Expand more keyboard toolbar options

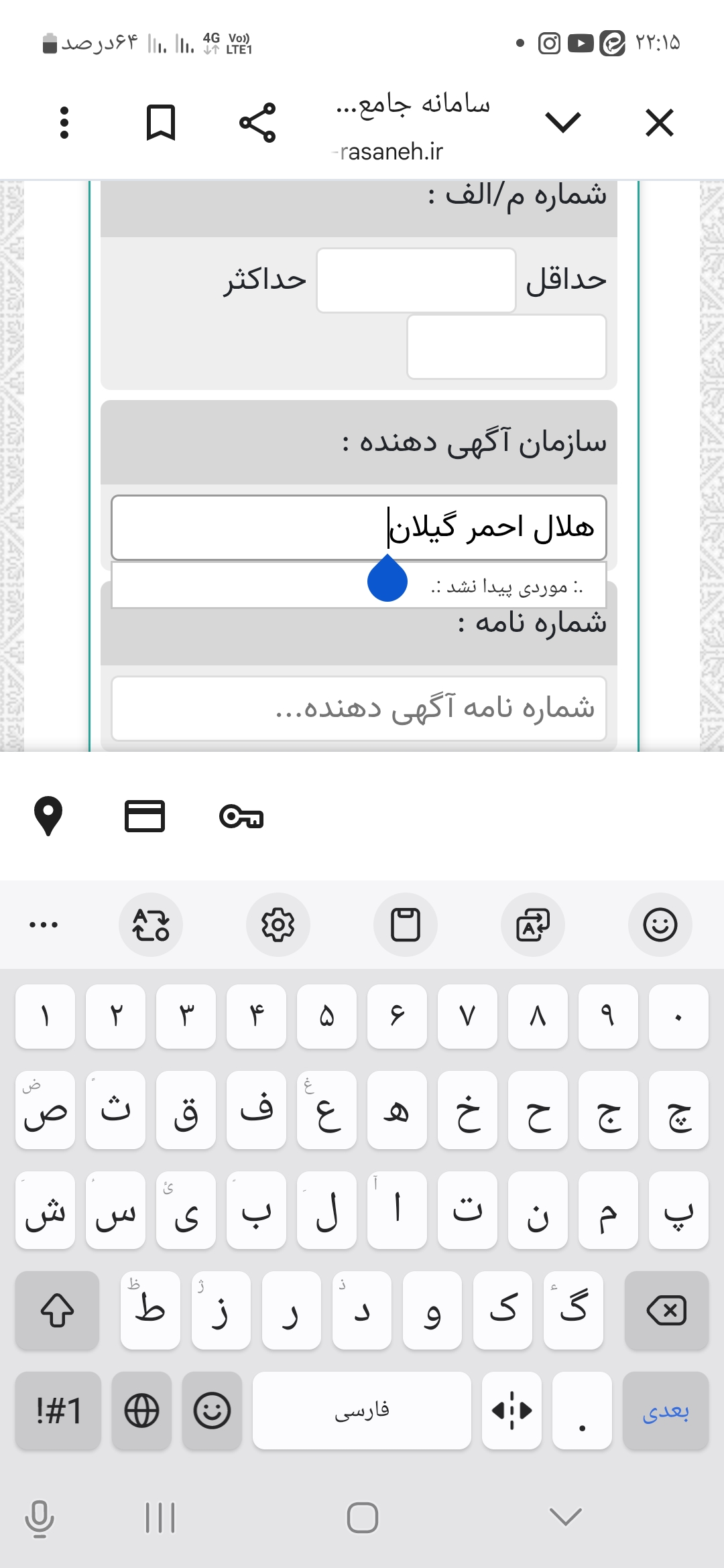[x=44, y=925]
